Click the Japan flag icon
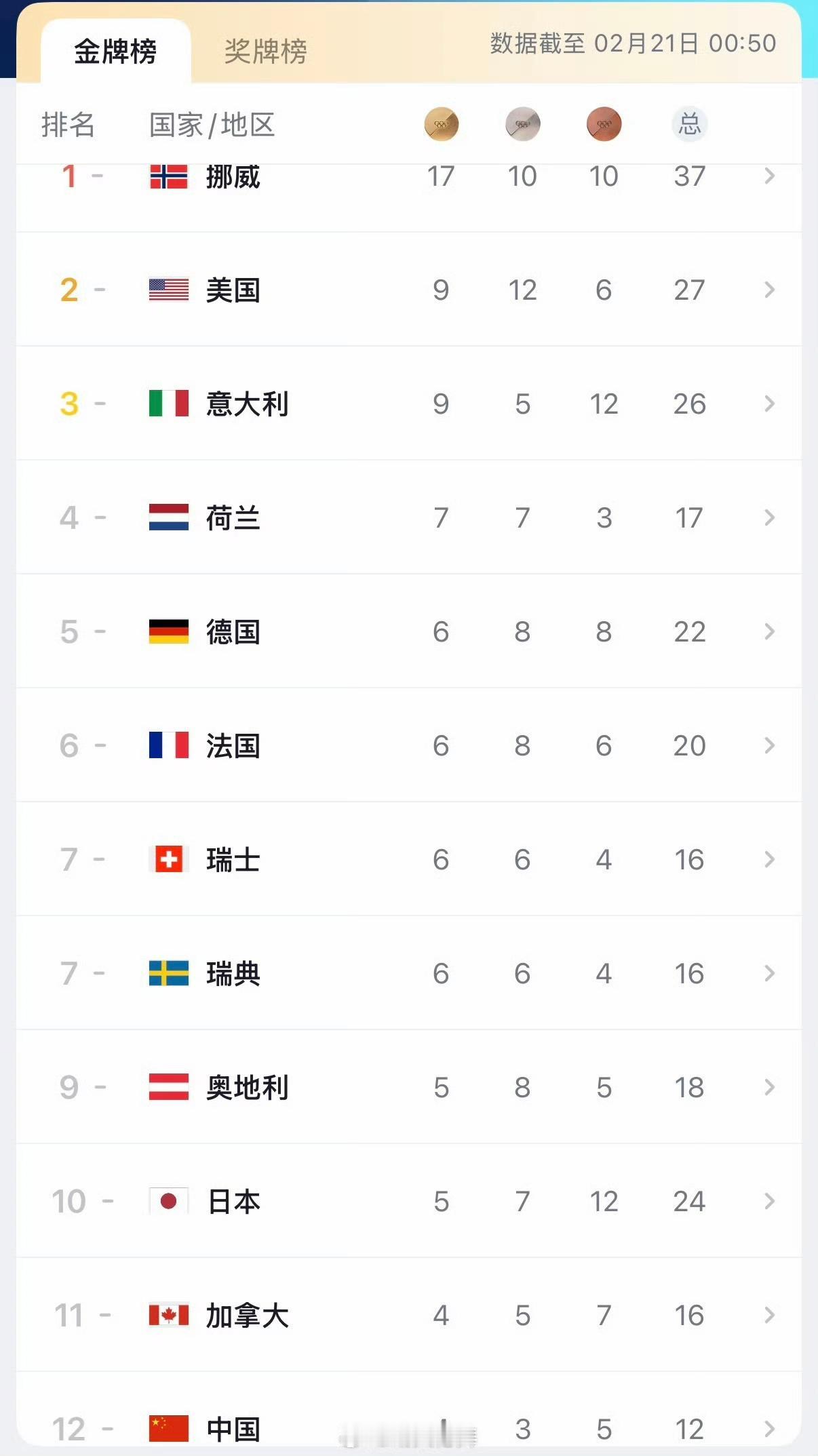The image size is (818, 1456). pyautogui.click(x=170, y=1202)
